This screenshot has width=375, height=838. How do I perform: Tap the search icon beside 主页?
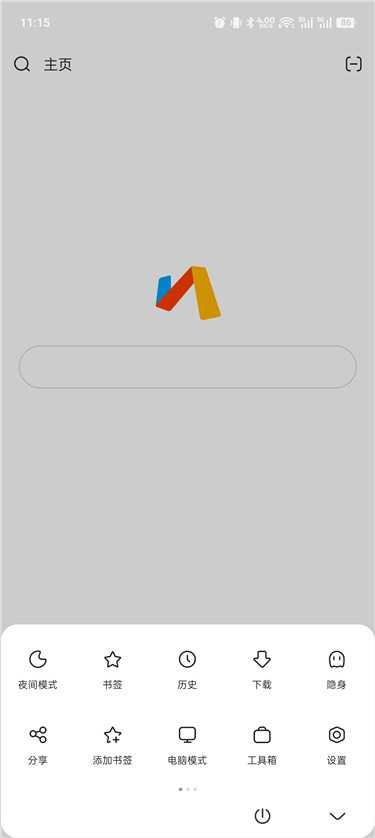click(22, 65)
